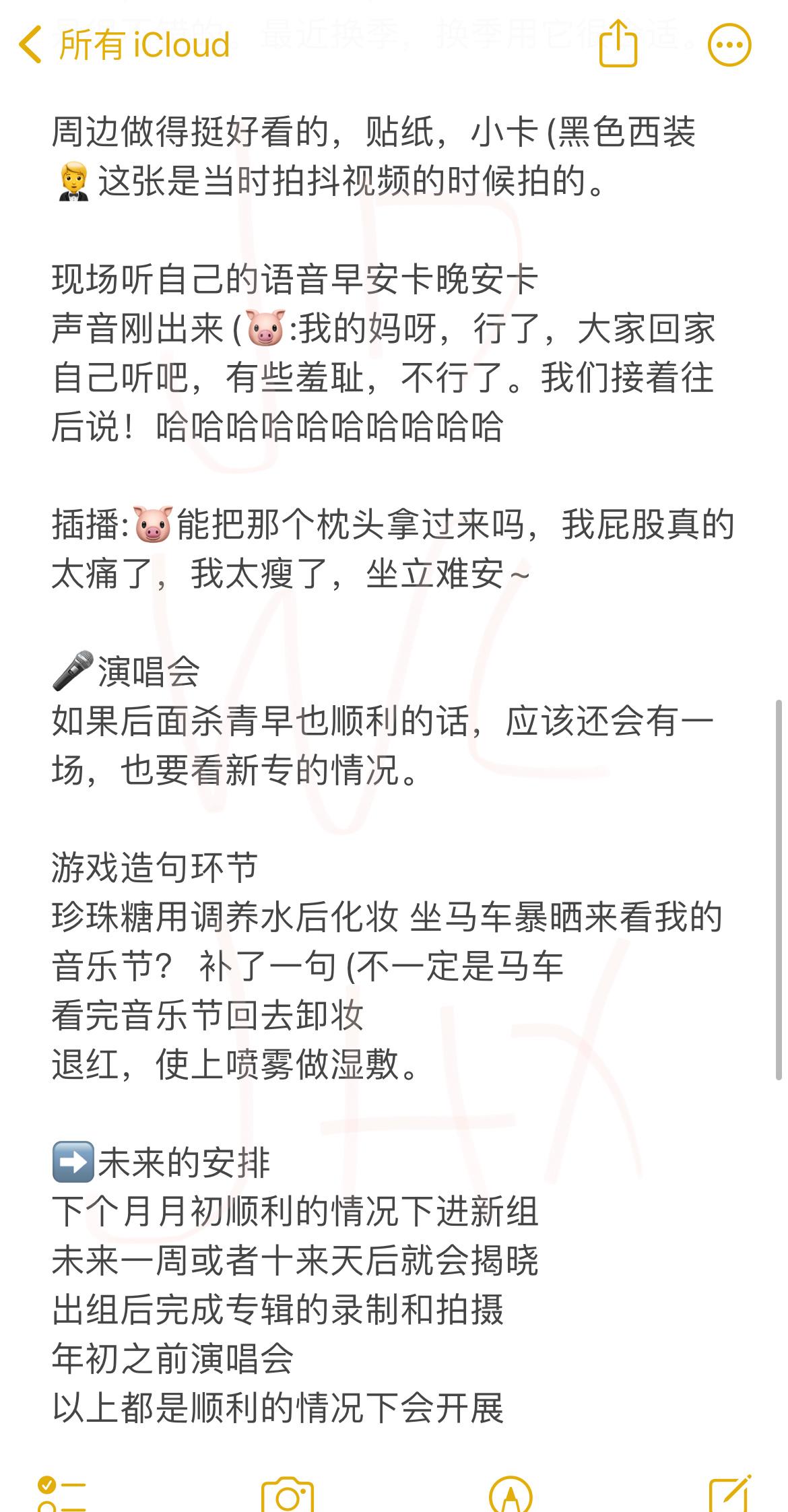Go back to 所有 iCloud folder

click(125, 45)
